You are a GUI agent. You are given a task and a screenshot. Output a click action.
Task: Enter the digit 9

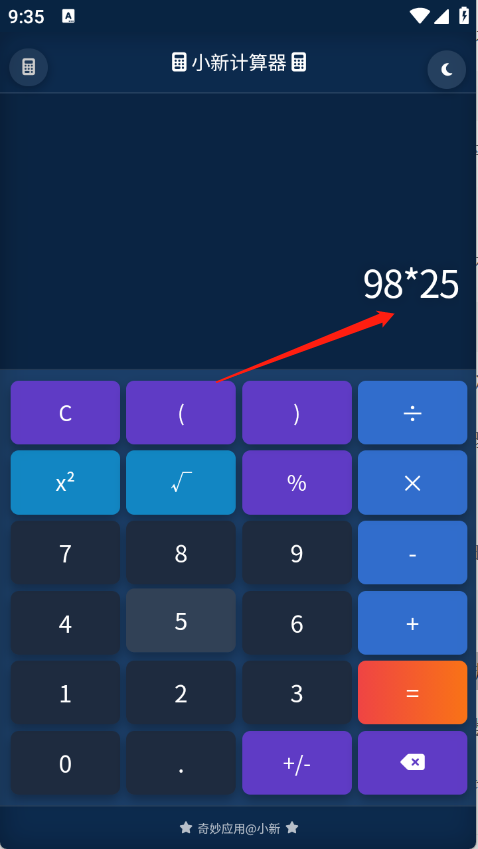(297, 553)
